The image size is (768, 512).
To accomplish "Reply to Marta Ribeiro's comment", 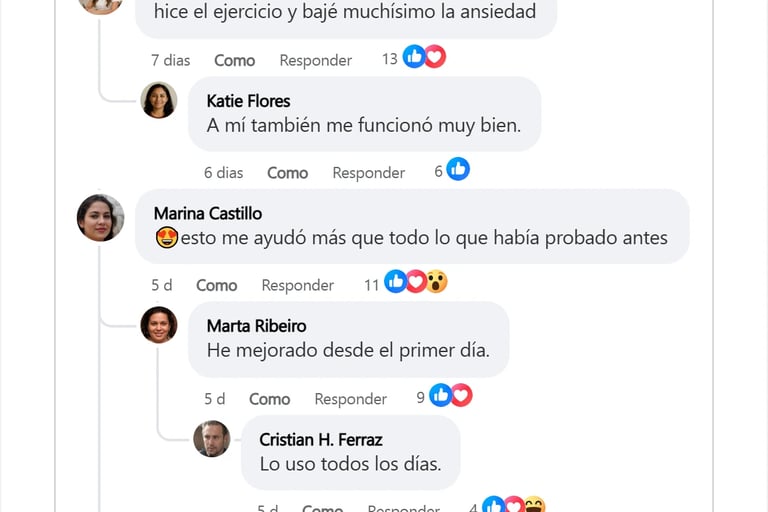I will (x=350, y=399).
